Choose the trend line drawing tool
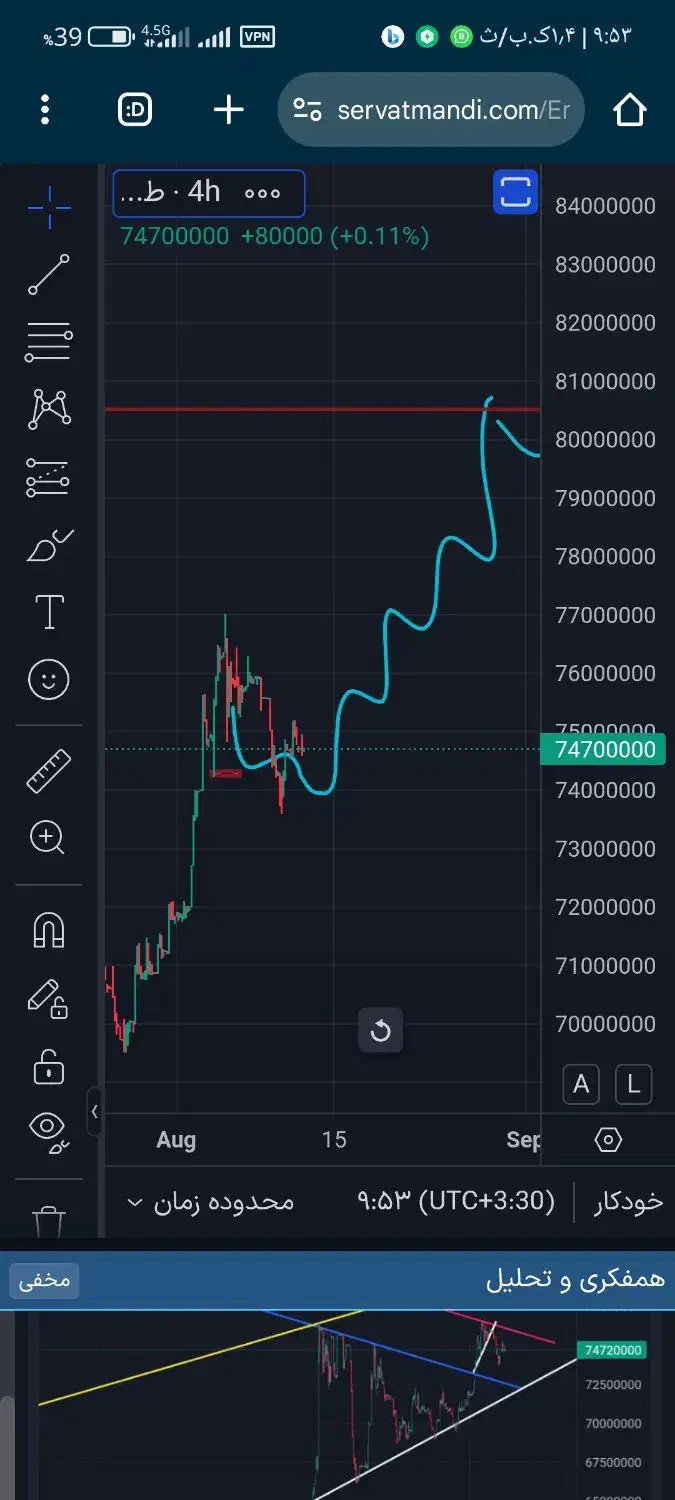The width and height of the screenshot is (675, 1500). point(49,275)
